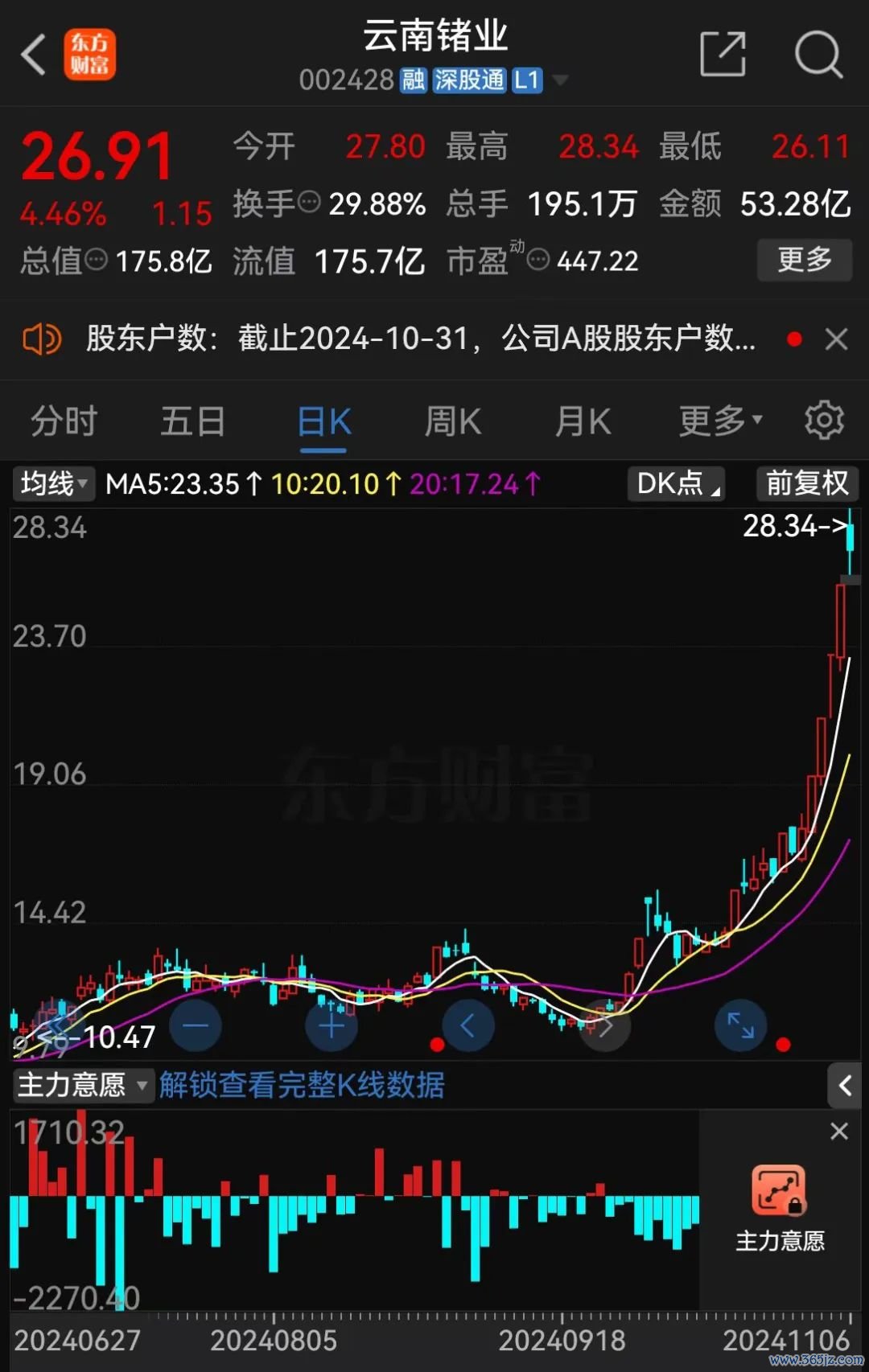This screenshot has height=1372, width=869.
Task: Open the 股东户数 announcement
Action: pyautogui.click(x=420, y=339)
